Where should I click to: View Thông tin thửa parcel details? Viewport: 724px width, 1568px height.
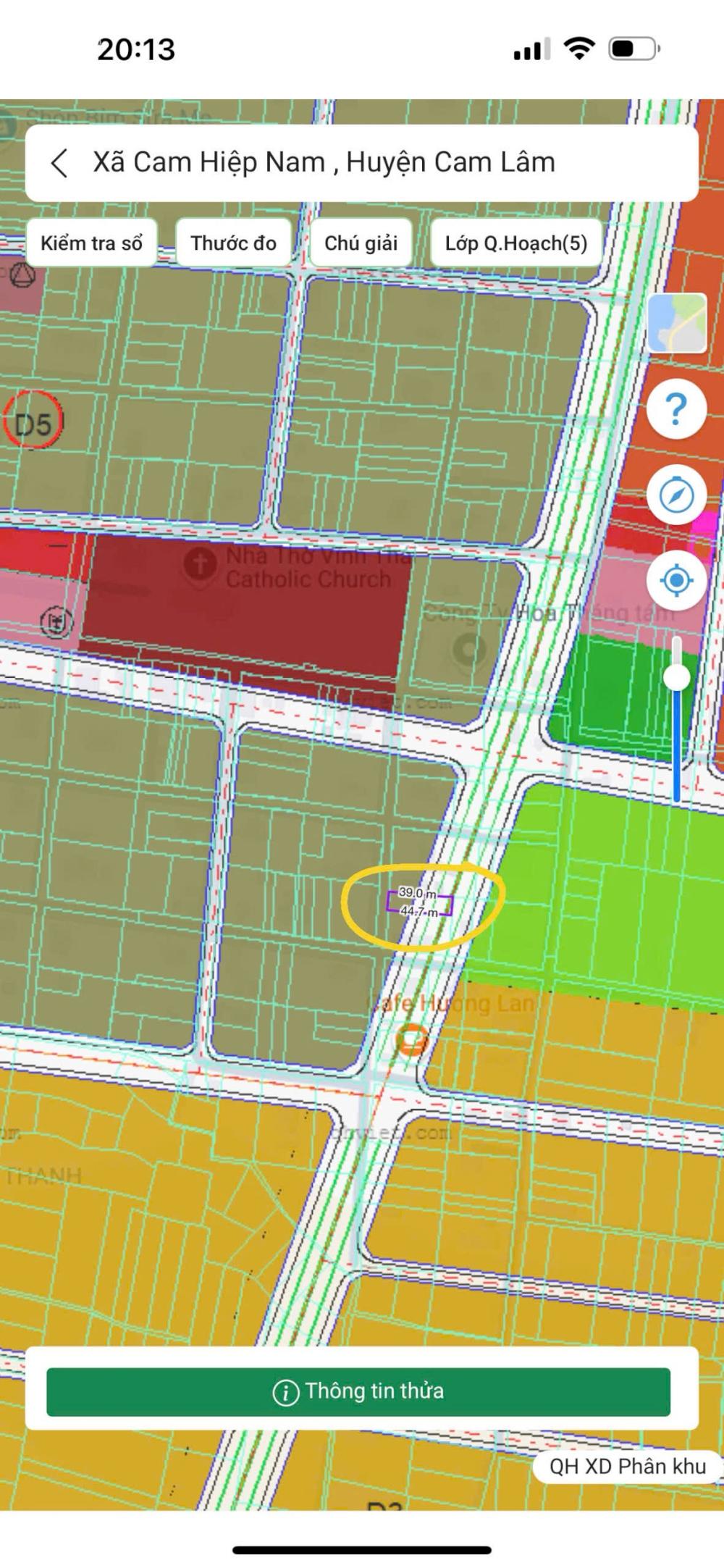point(358,1391)
